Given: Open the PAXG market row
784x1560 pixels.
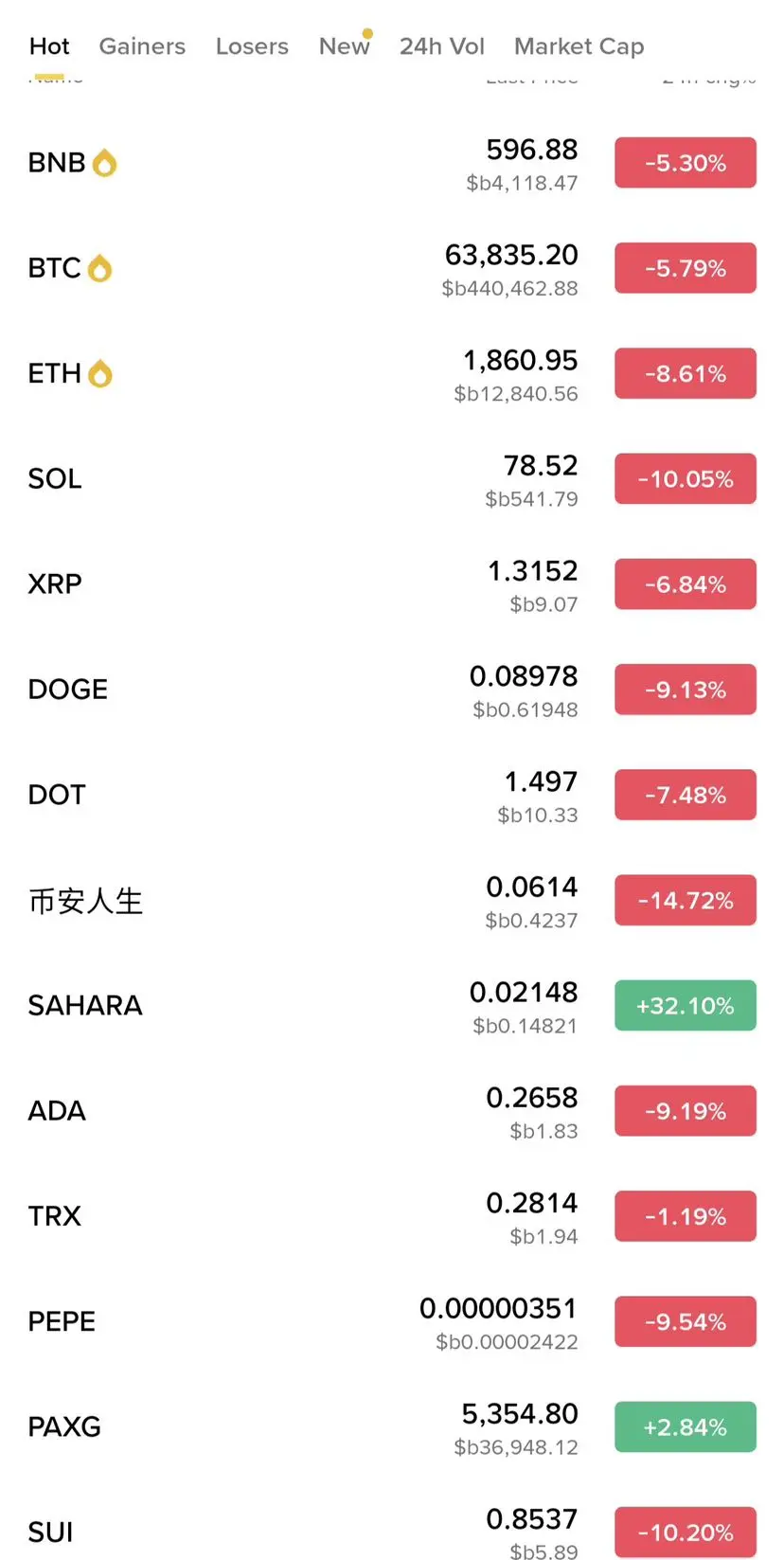Looking at the screenshot, I should 64,1426.
